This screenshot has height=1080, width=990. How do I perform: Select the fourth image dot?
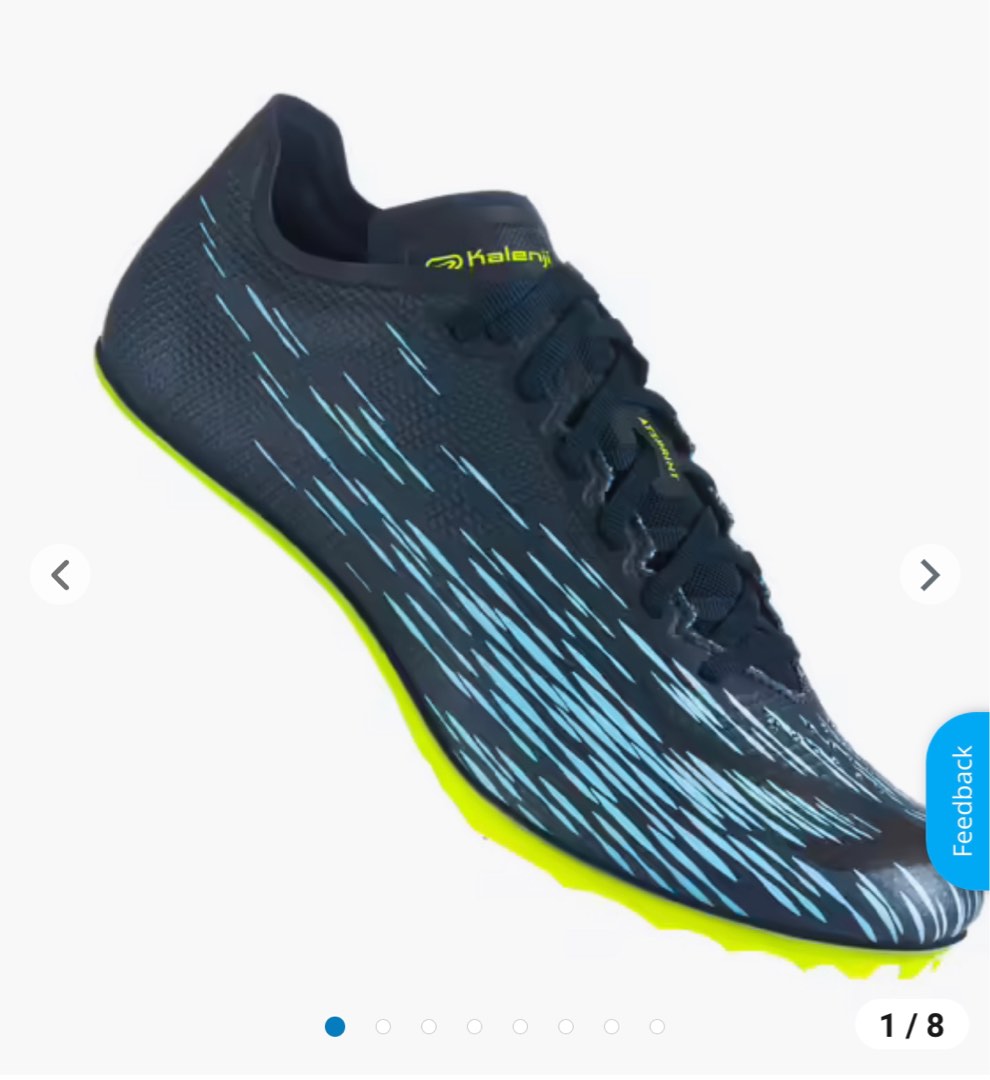click(x=474, y=1027)
